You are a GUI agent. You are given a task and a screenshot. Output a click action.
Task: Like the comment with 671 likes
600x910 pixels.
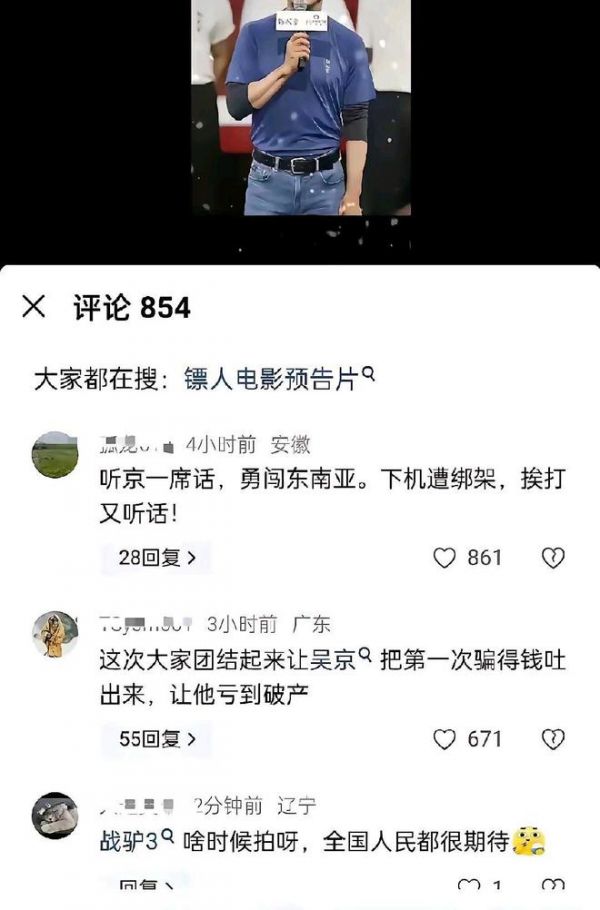445,740
